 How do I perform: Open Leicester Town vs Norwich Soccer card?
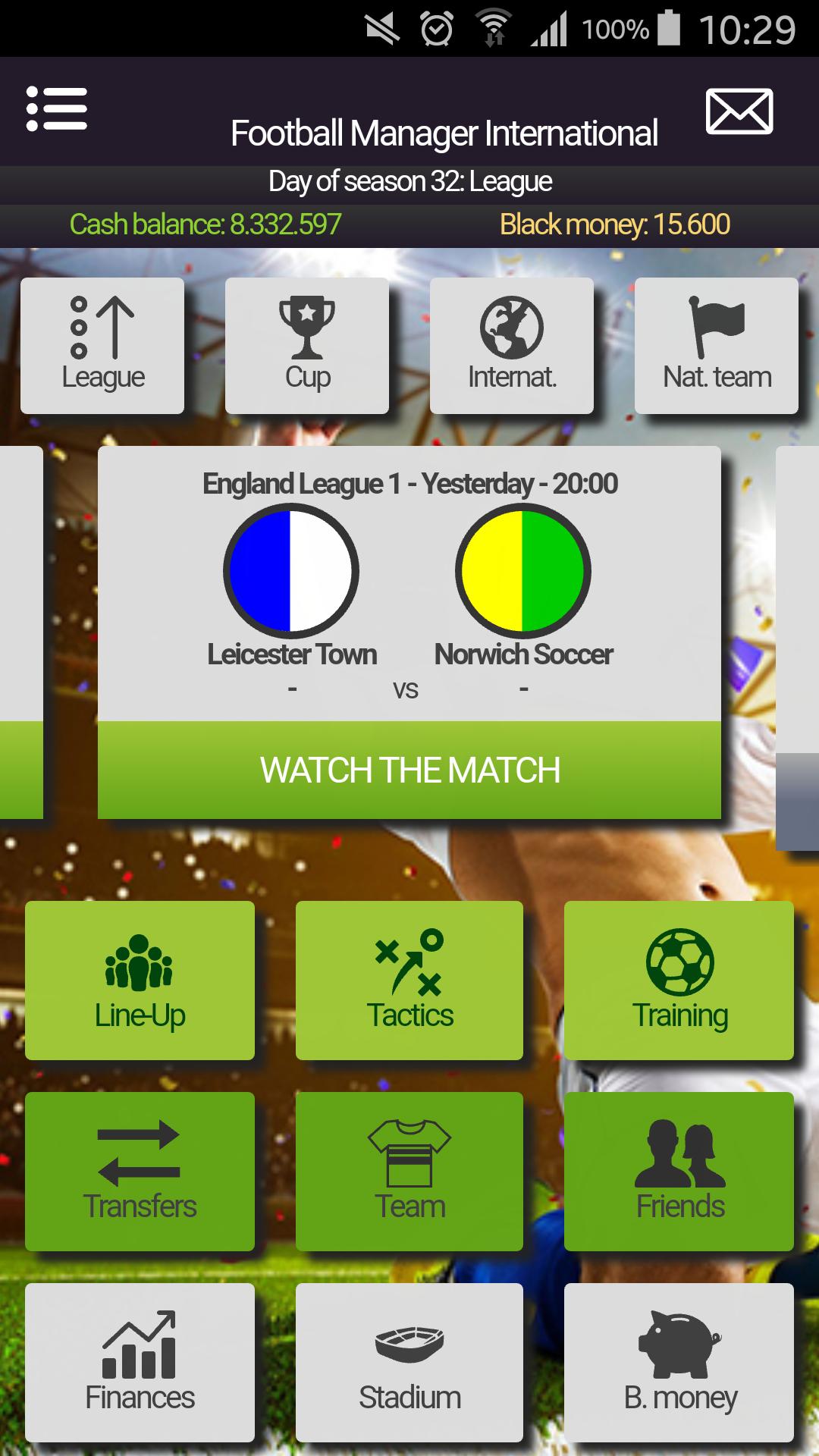(x=409, y=584)
